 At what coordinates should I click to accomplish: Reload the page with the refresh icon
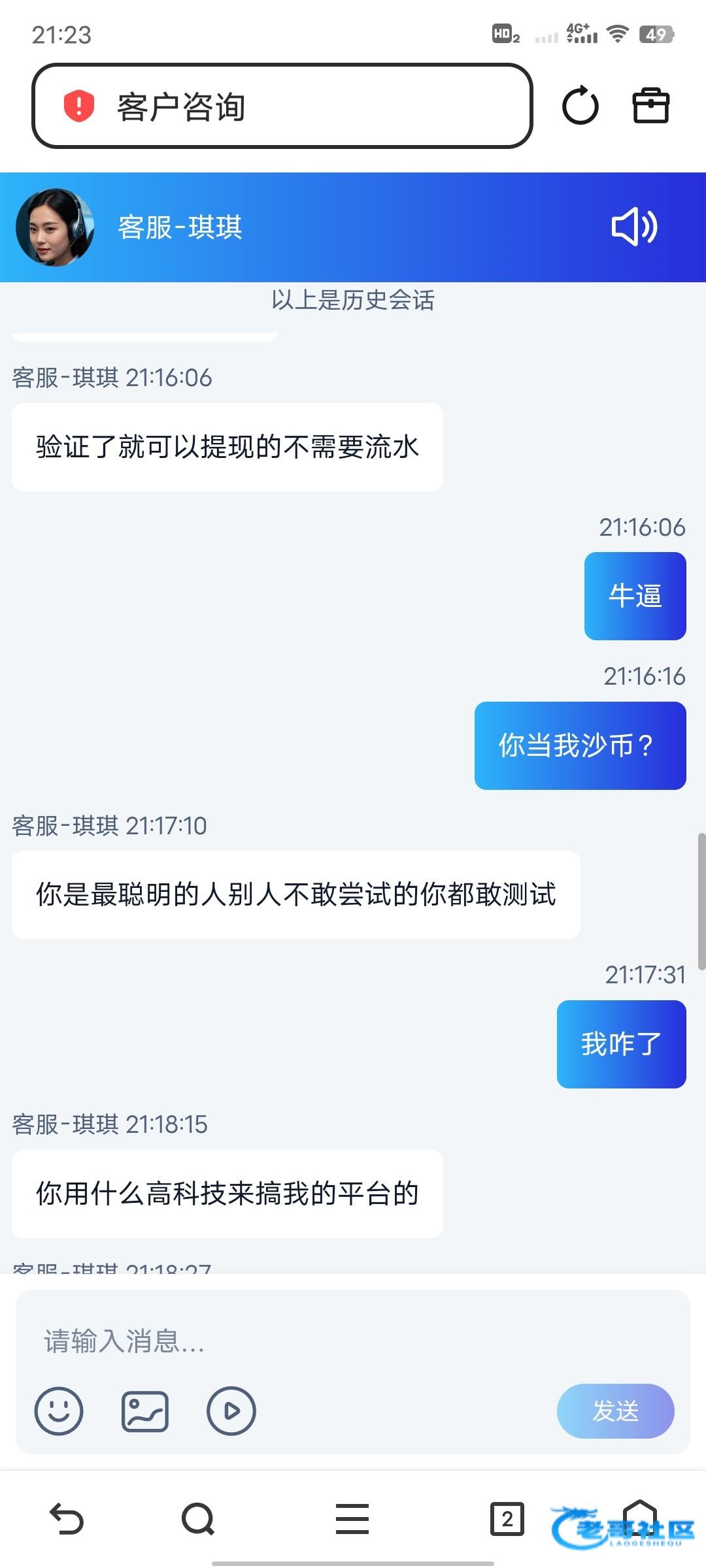[580, 106]
